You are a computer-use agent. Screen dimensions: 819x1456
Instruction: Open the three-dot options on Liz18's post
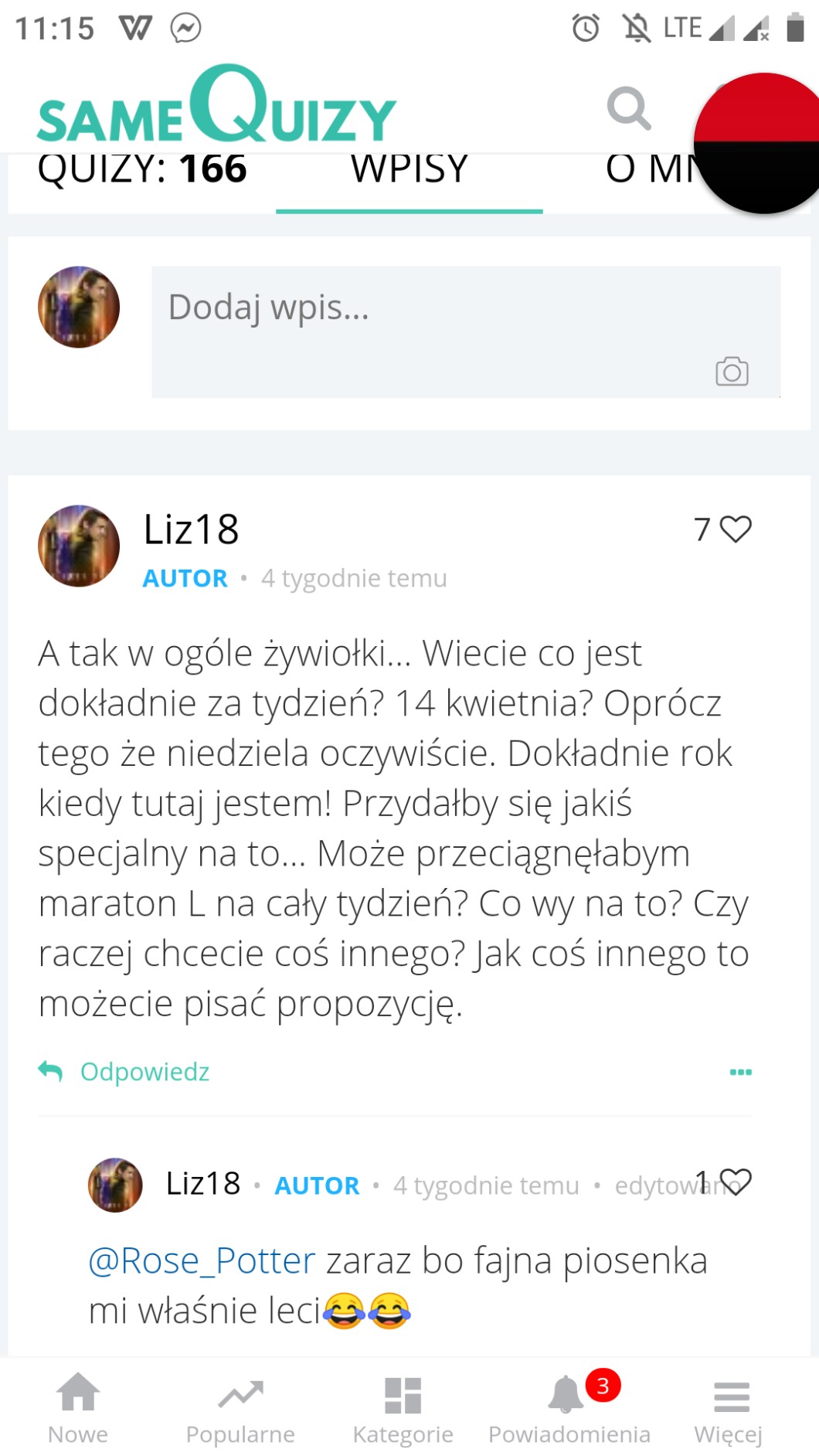740,1072
